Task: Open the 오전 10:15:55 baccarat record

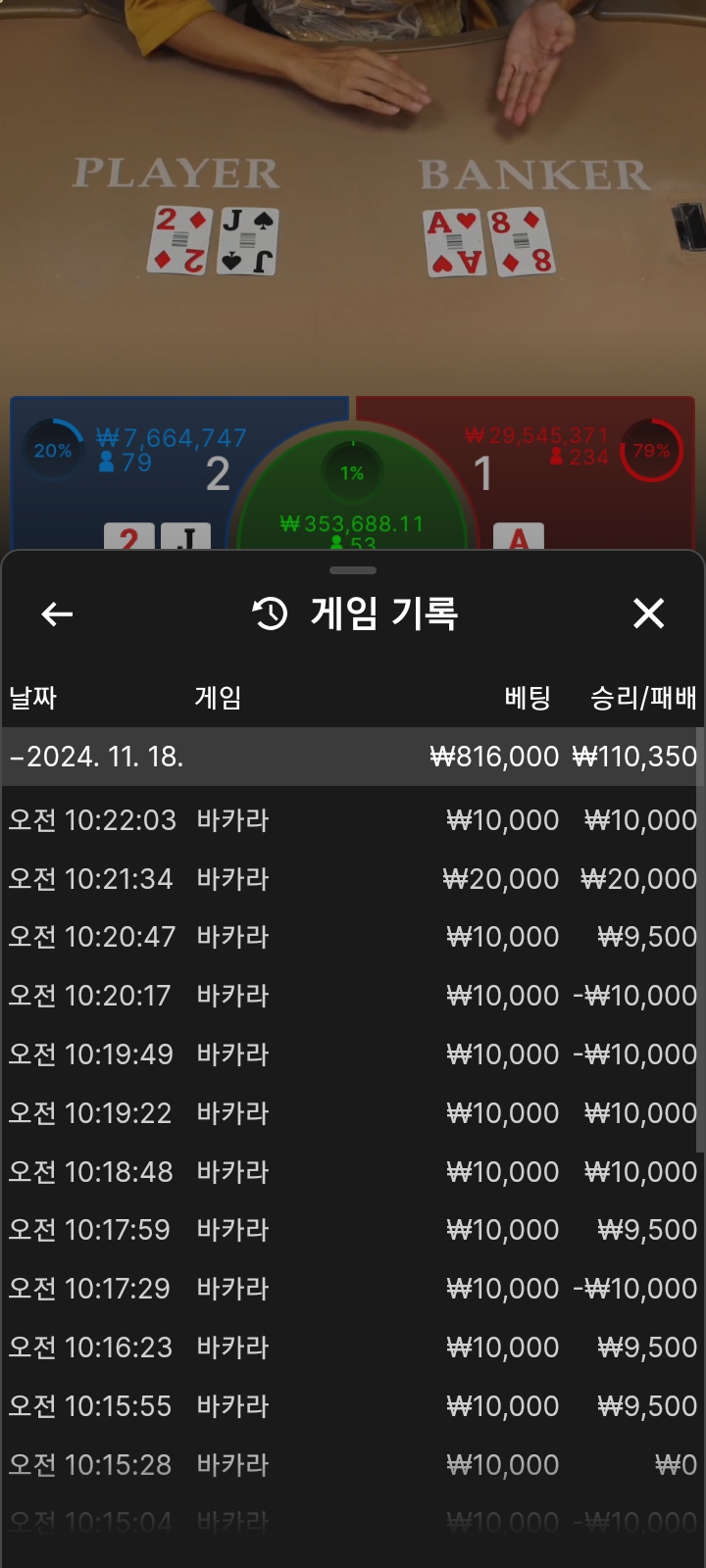Action: 351,1406
